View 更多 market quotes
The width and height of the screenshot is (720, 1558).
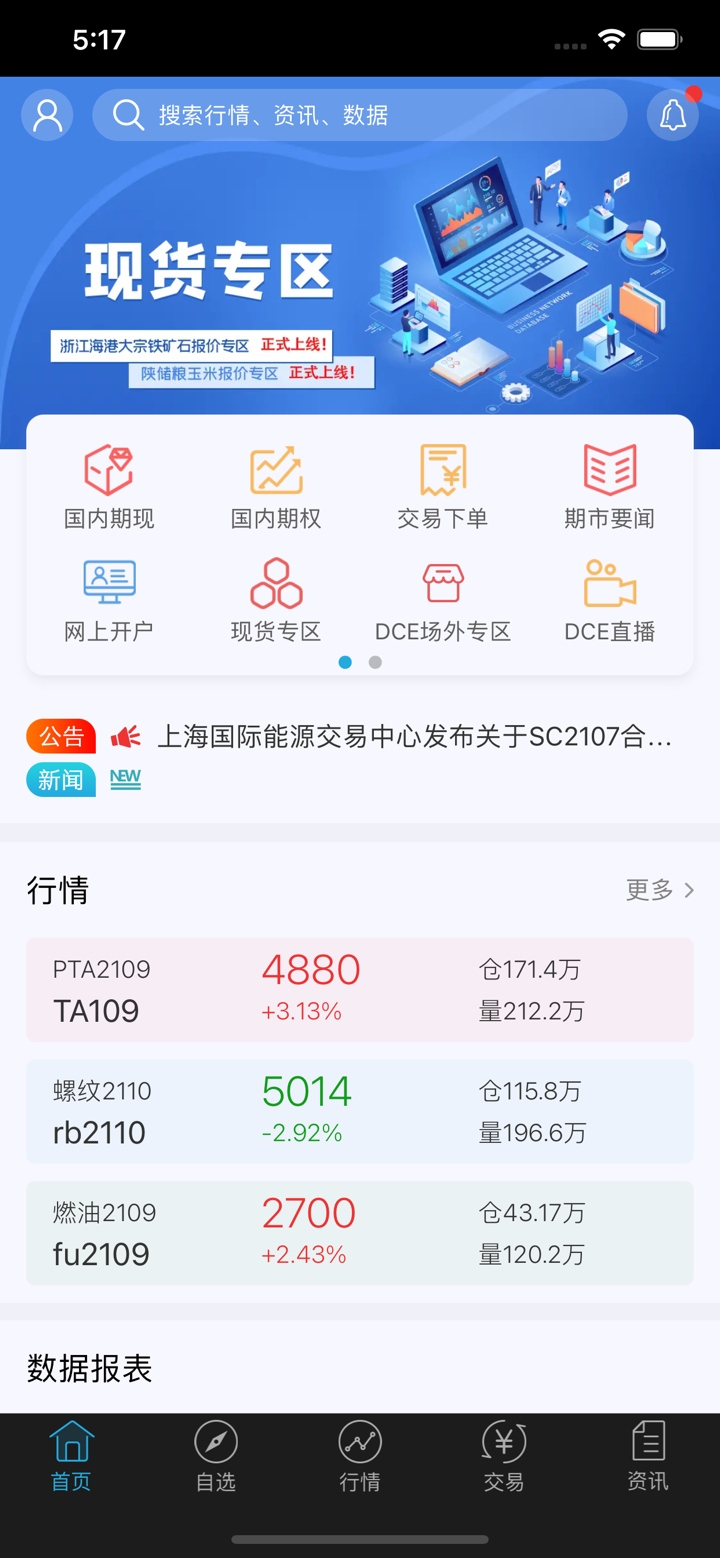point(659,890)
